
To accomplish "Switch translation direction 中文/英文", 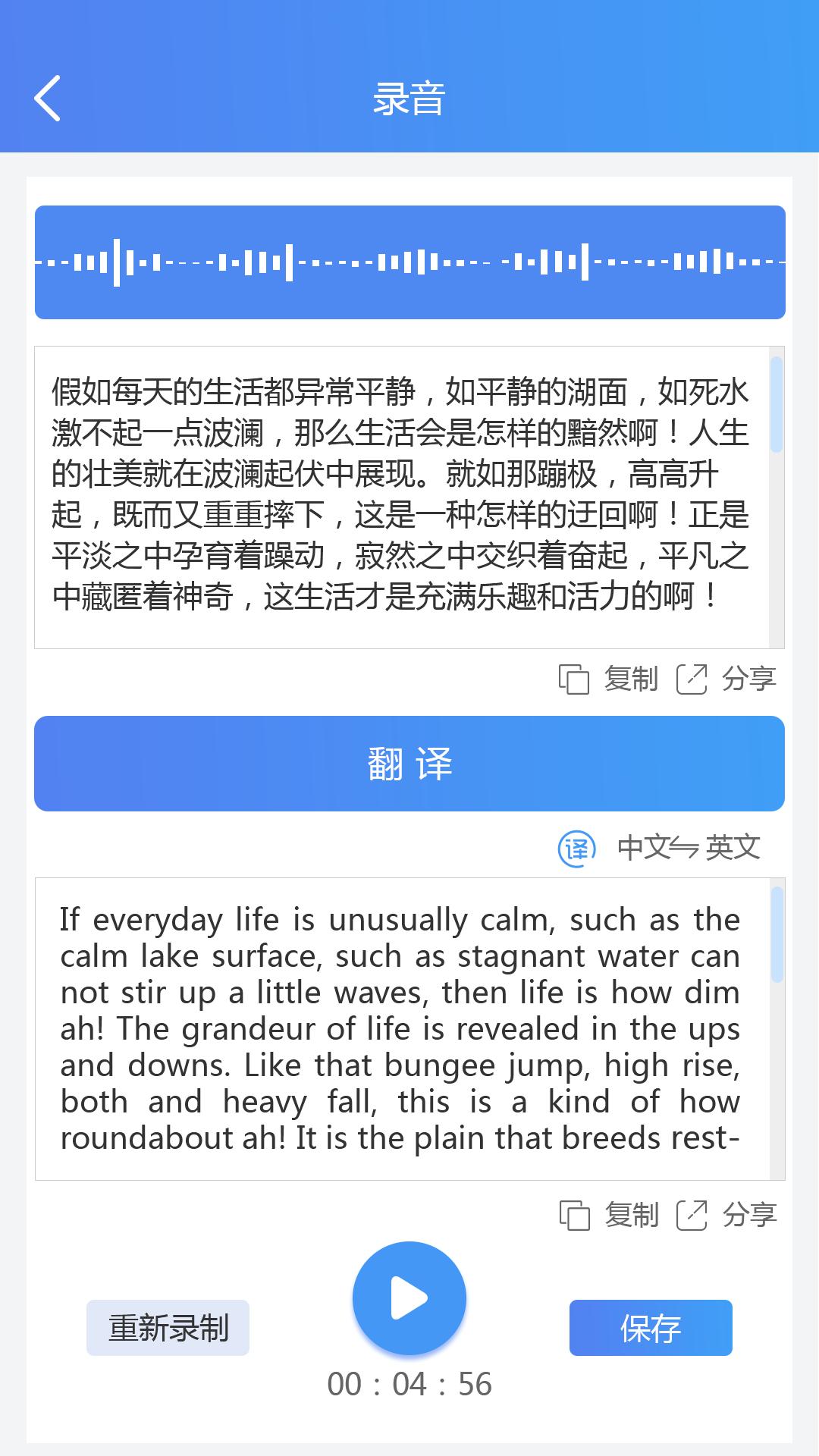I will click(x=660, y=847).
